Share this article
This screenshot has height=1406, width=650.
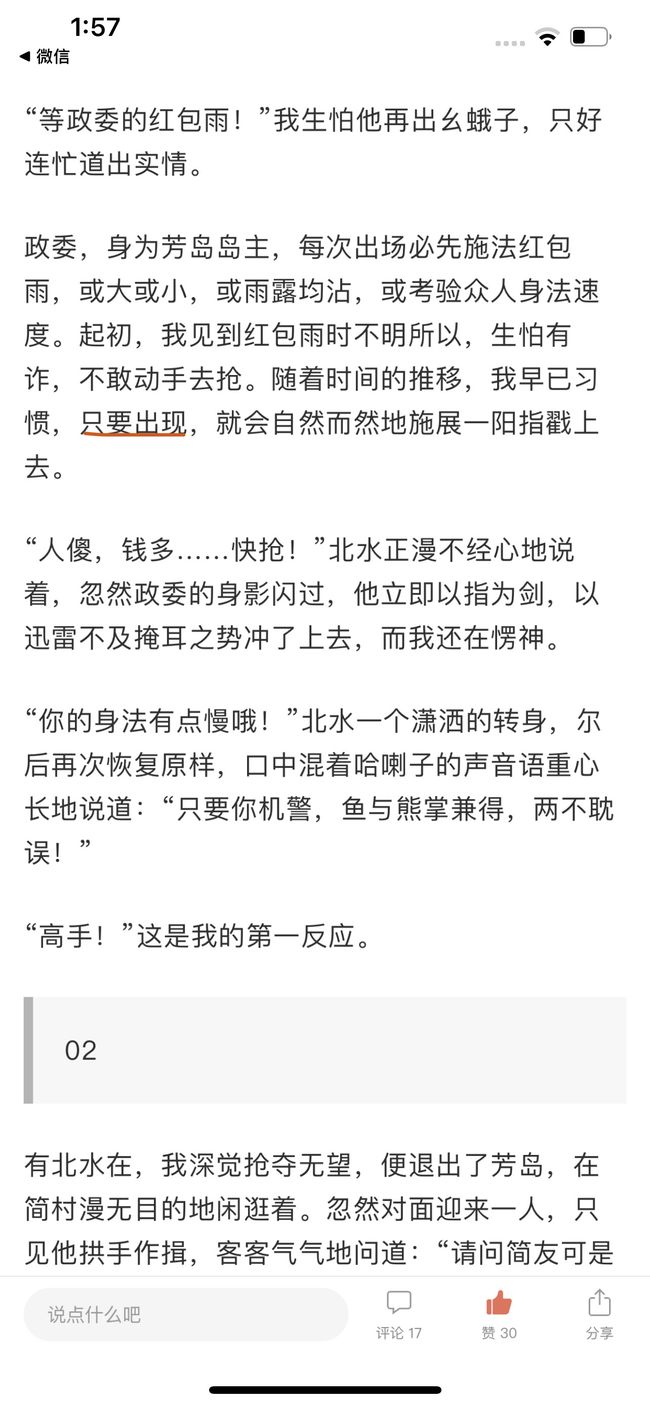point(599,1315)
